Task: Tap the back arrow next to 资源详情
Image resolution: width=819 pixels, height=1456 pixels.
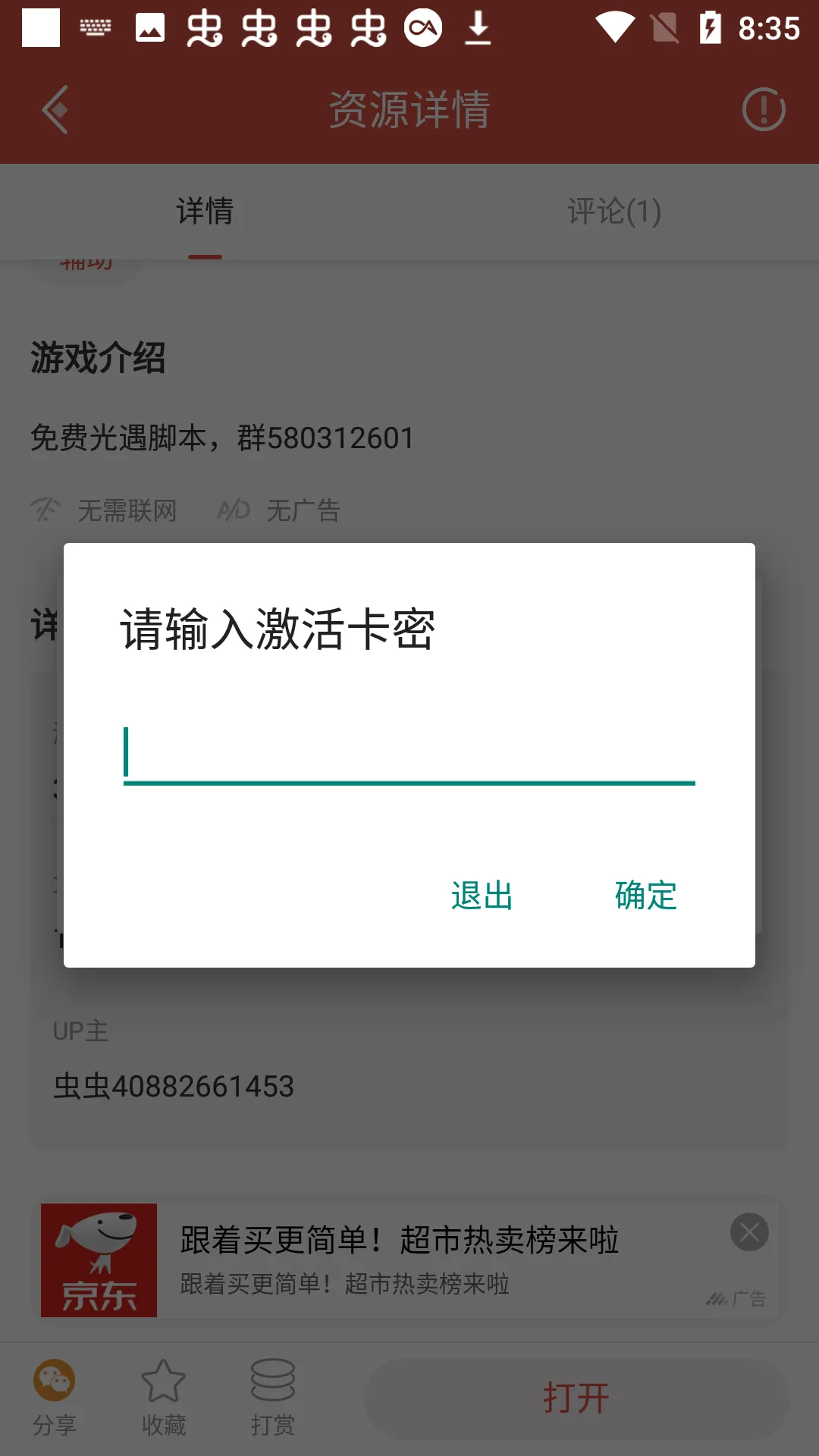Action: click(x=55, y=108)
